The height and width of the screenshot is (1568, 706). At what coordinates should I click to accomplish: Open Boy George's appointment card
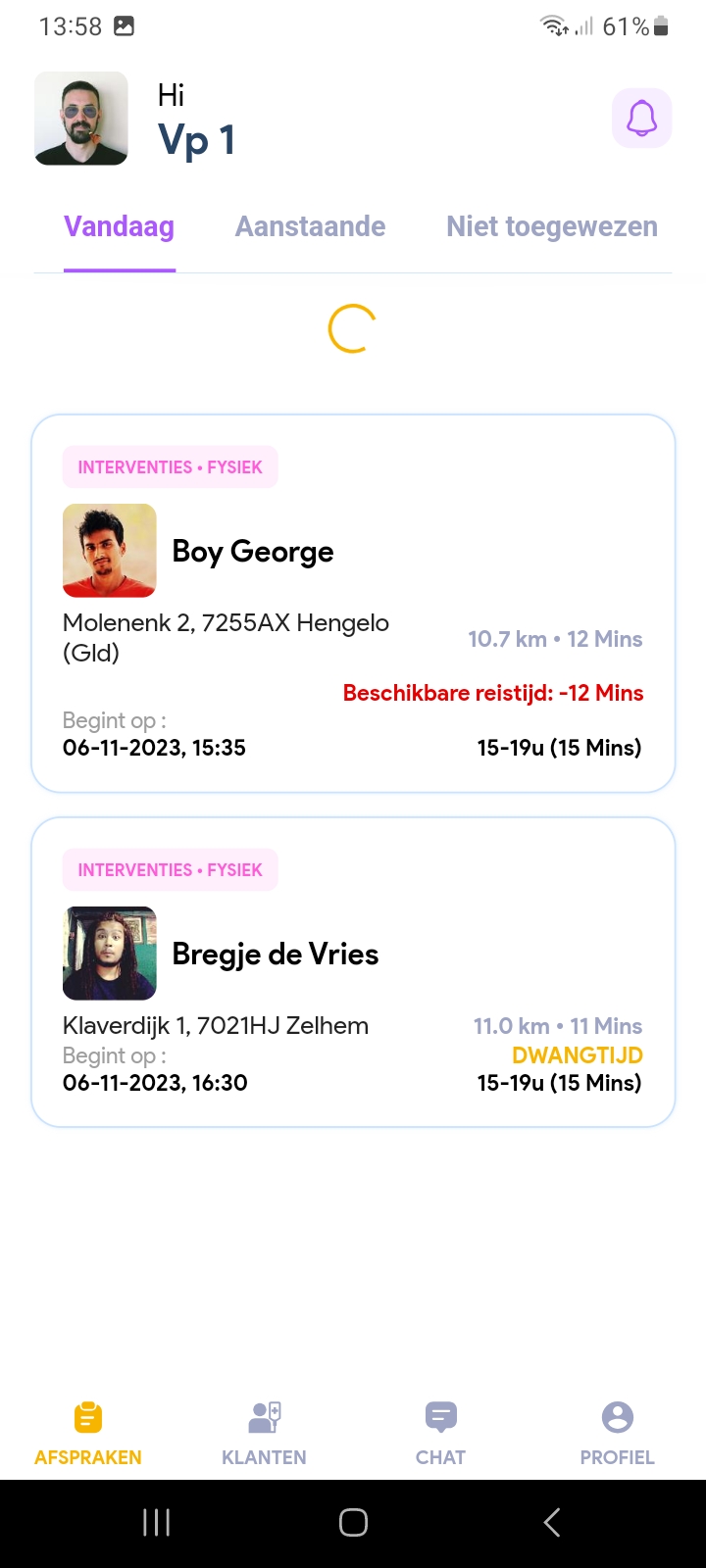(353, 603)
